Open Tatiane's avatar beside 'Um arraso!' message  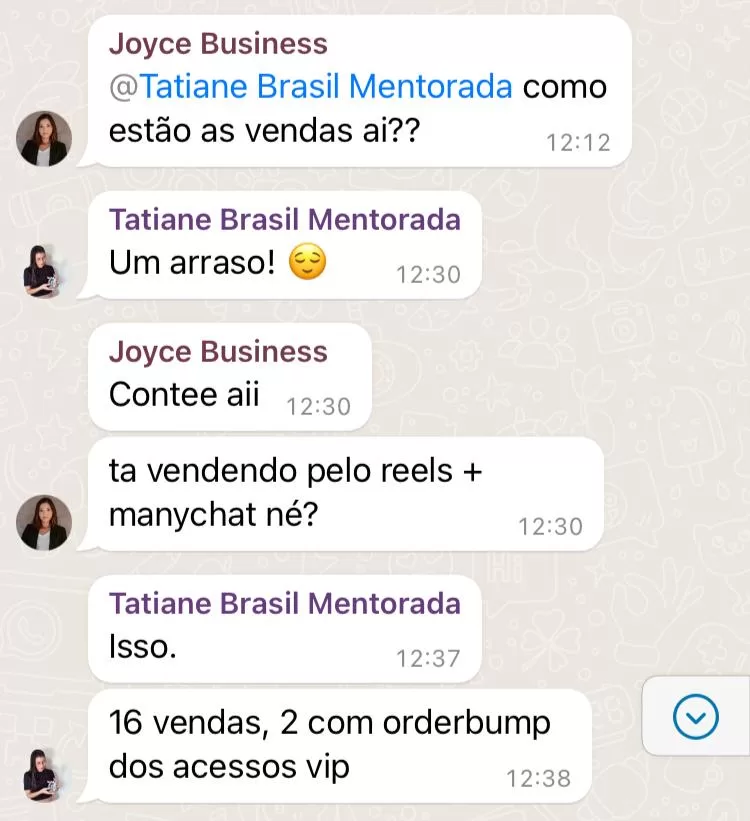coord(44,271)
